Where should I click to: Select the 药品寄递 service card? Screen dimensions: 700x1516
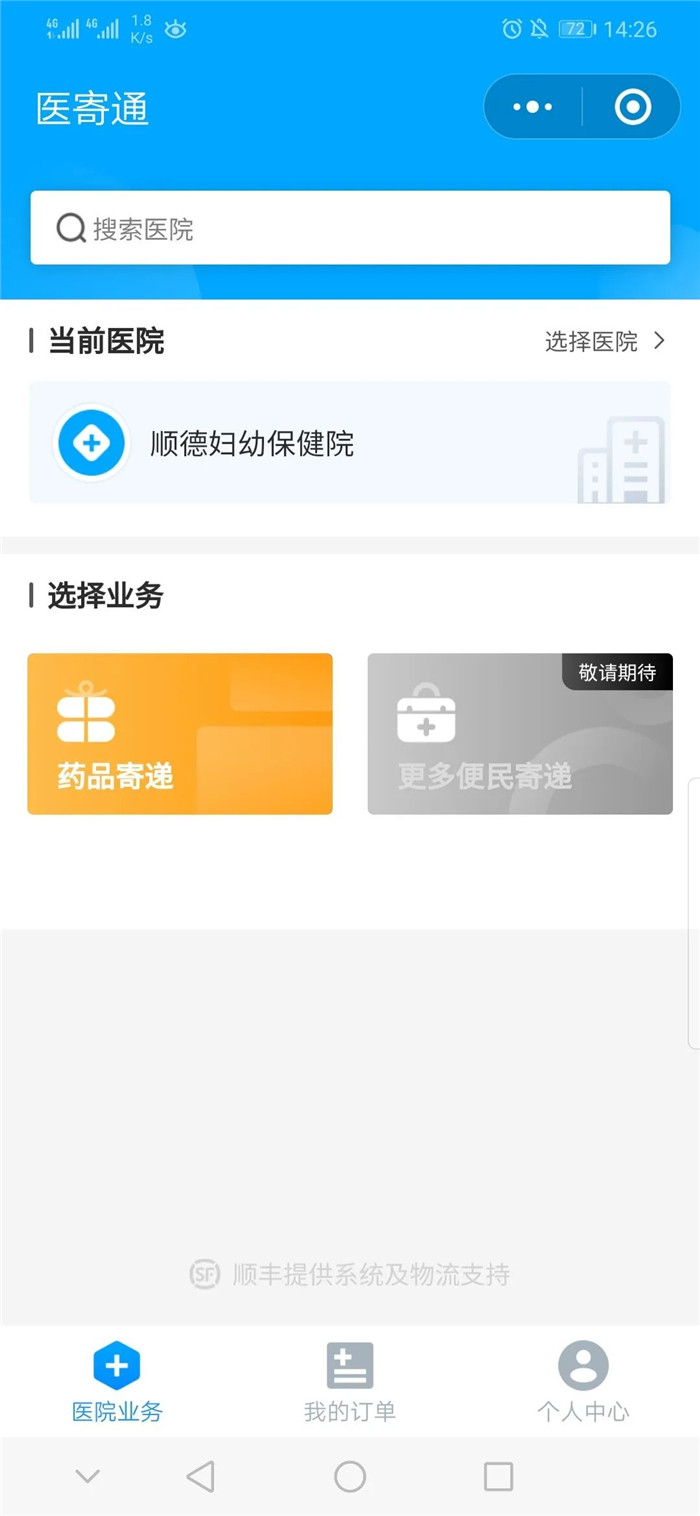click(180, 734)
